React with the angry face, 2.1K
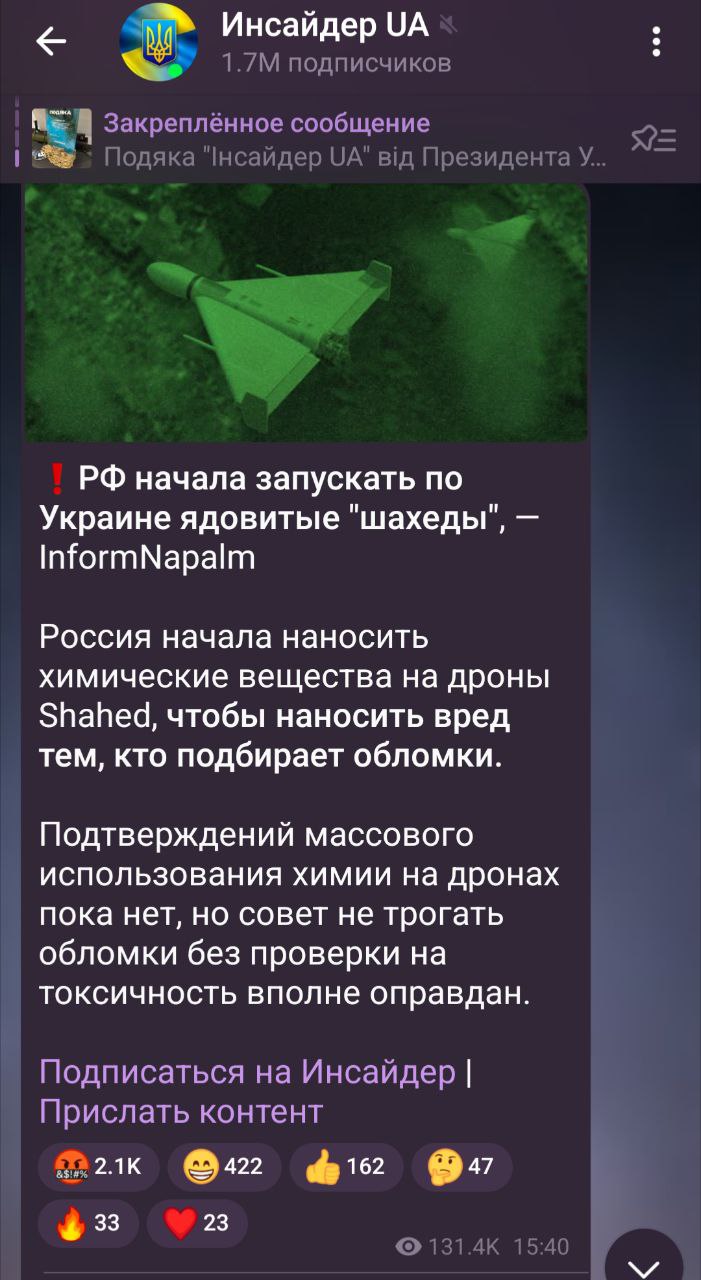 pos(98,1167)
